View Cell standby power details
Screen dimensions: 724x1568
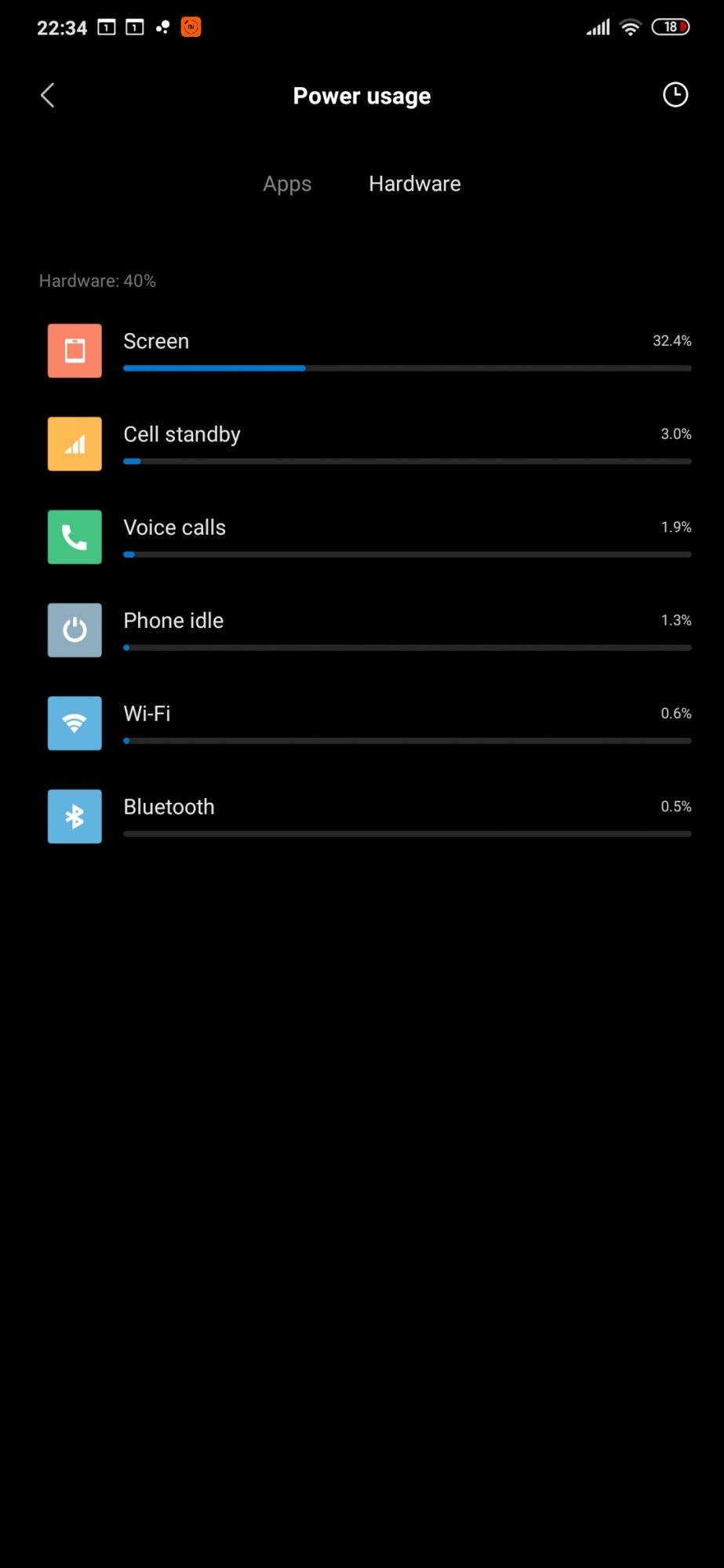point(369,444)
